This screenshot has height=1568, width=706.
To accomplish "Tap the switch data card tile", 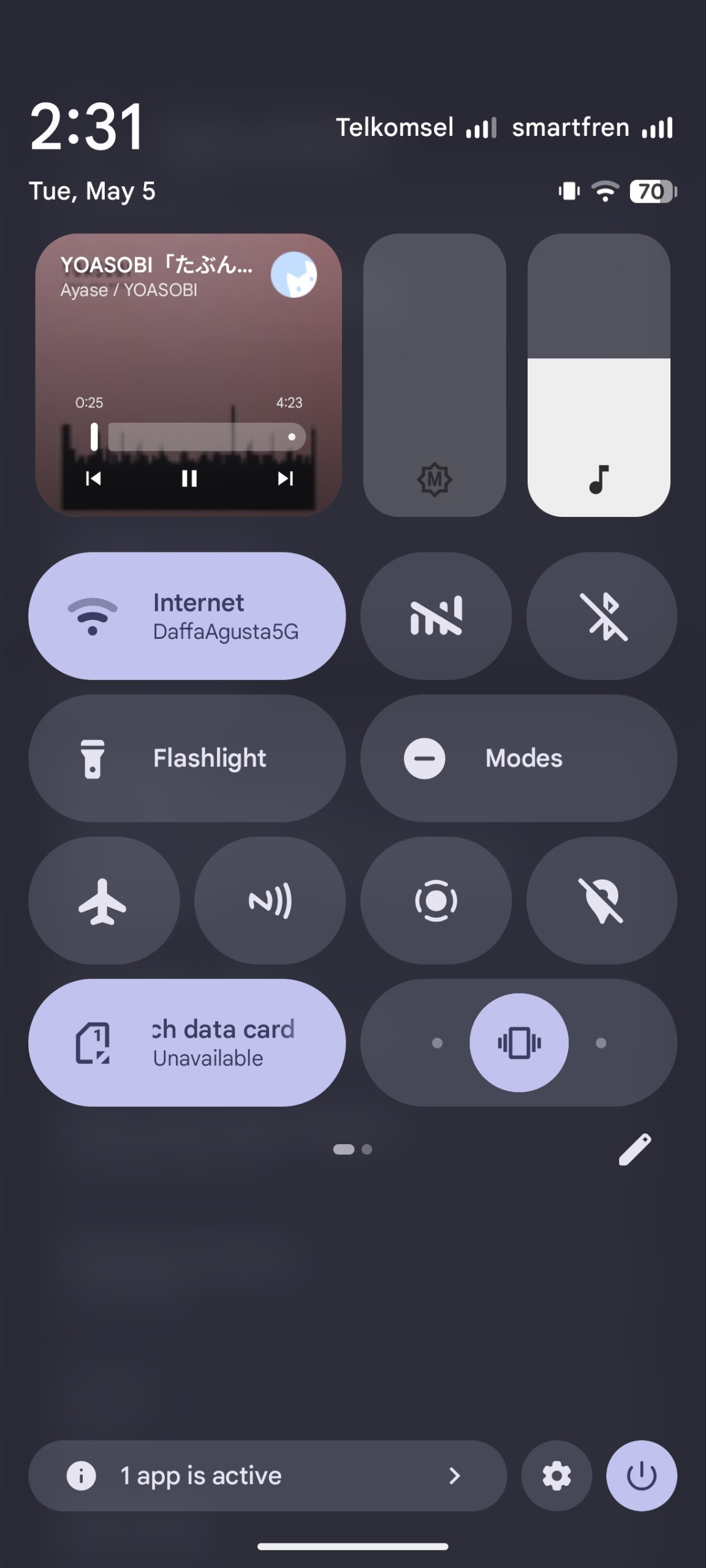I will [187, 1042].
